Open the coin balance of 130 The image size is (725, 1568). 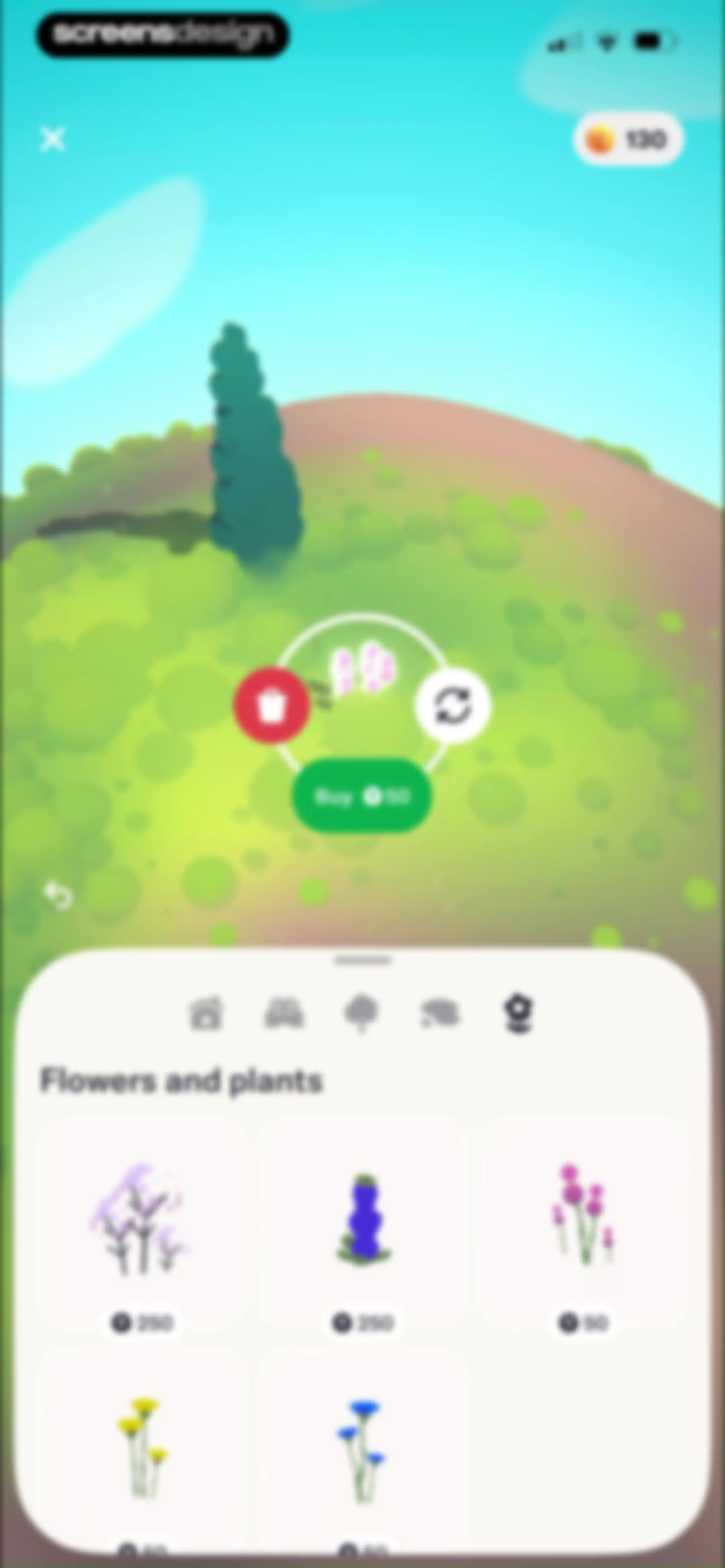coord(628,139)
